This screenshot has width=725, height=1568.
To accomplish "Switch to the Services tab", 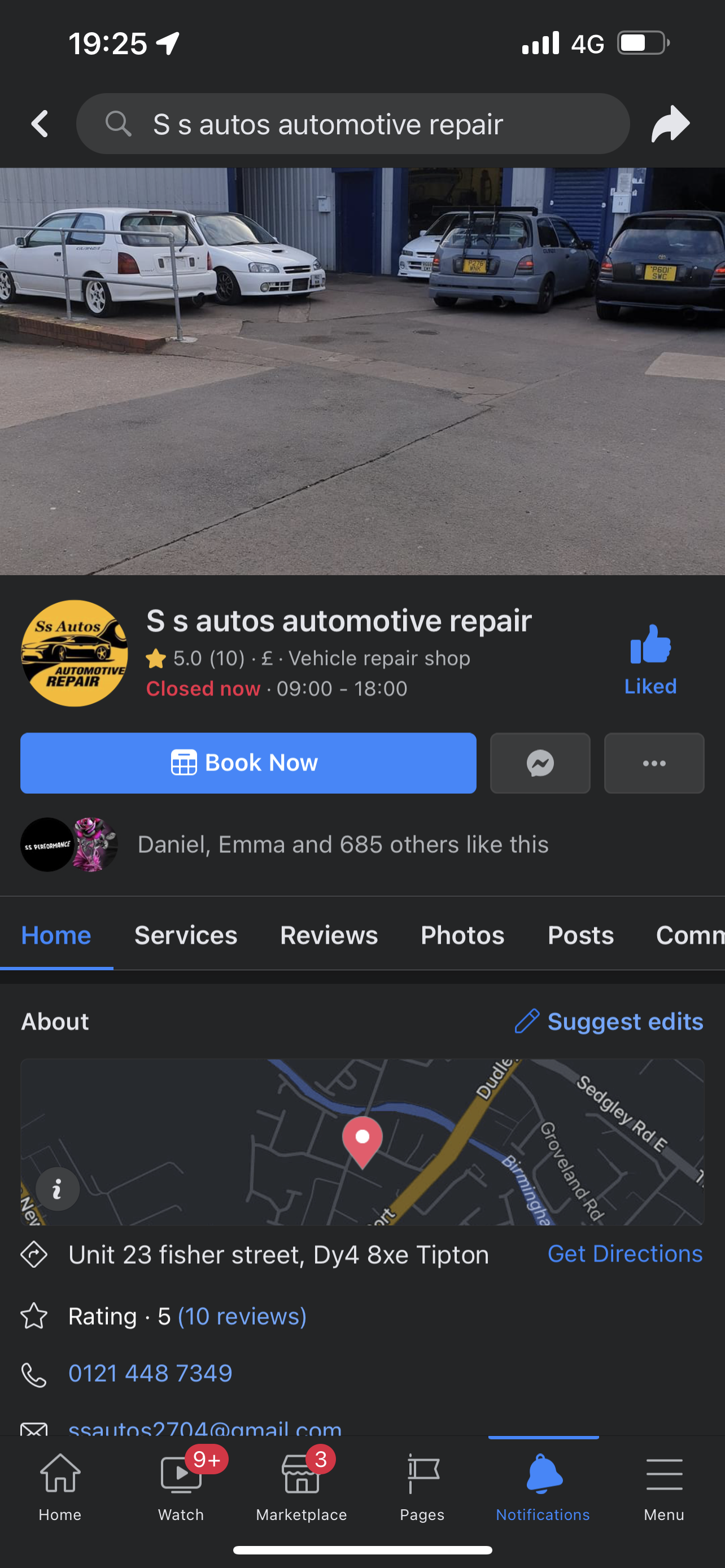I will 186,935.
